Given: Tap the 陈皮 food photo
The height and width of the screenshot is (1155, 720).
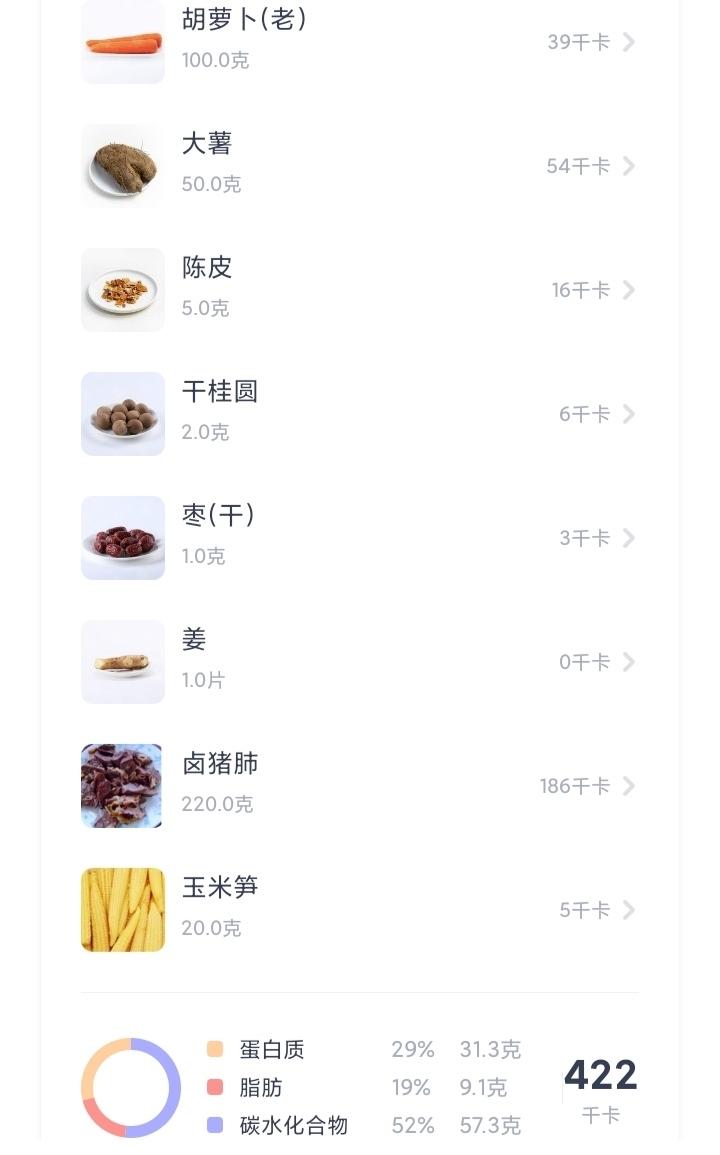Looking at the screenshot, I should click(x=122, y=290).
